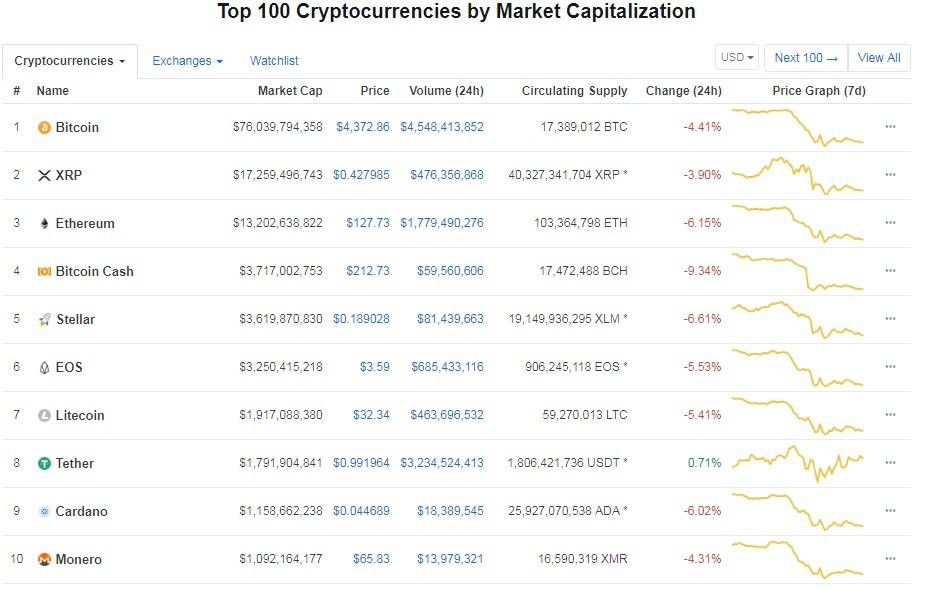Open the Bitcoin coin page
Viewport: 927px width, 589px height.
(77, 127)
